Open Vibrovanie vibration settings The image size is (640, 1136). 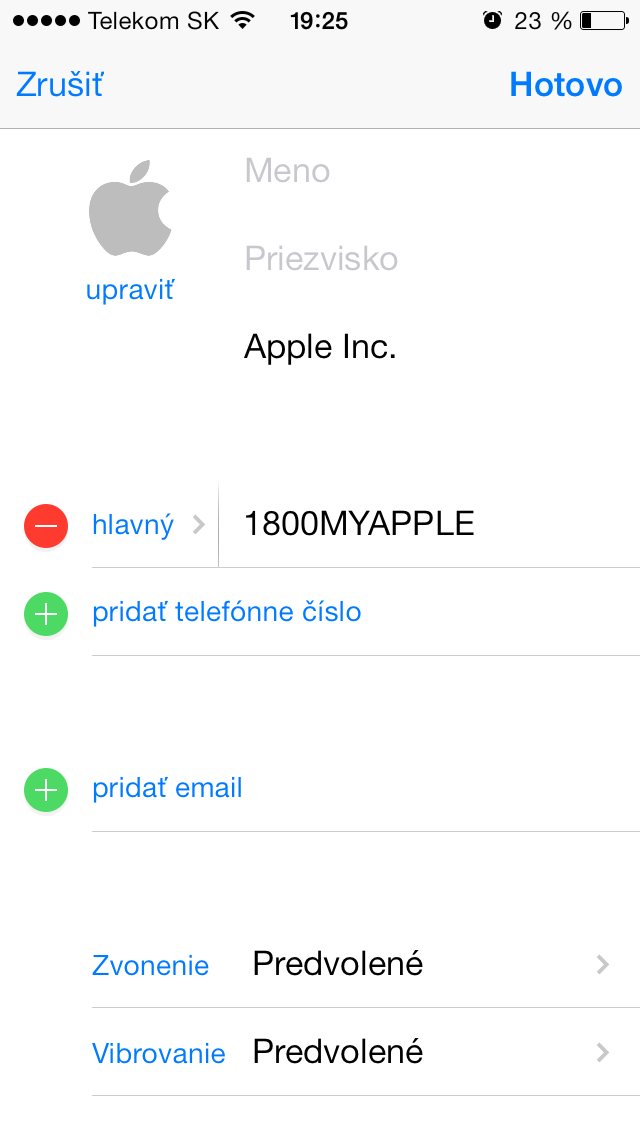click(350, 1052)
